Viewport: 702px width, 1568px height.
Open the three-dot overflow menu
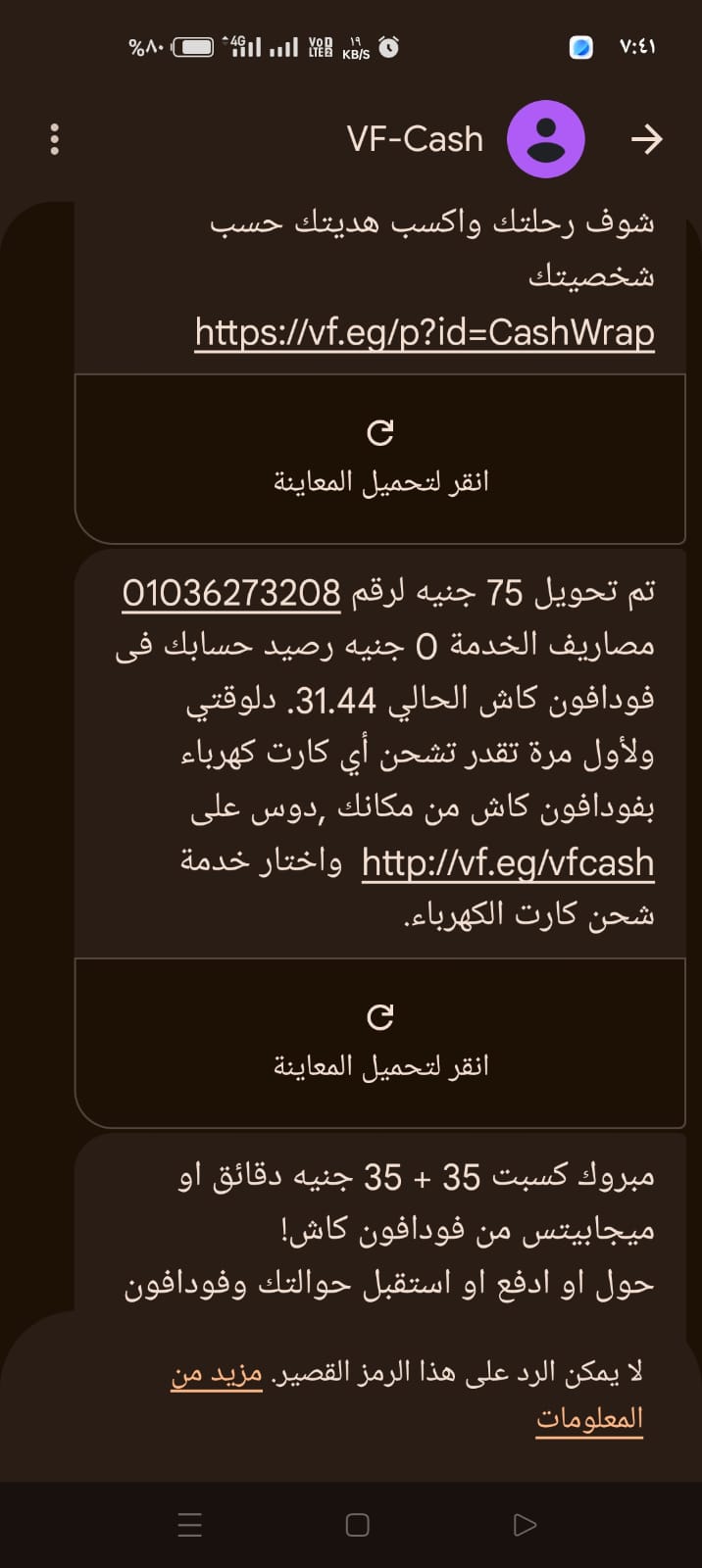coord(55,139)
